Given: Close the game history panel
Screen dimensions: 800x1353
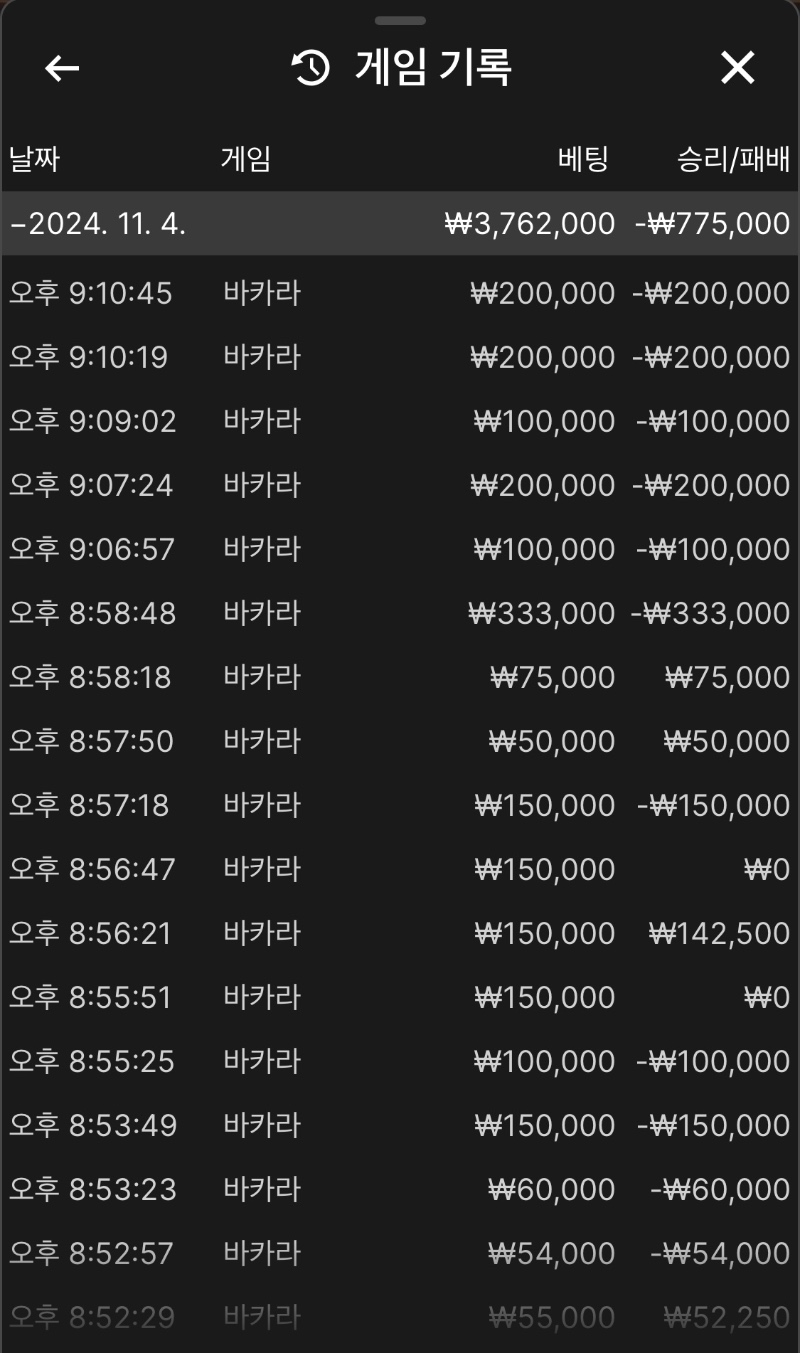Looking at the screenshot, I should (737, 68).
